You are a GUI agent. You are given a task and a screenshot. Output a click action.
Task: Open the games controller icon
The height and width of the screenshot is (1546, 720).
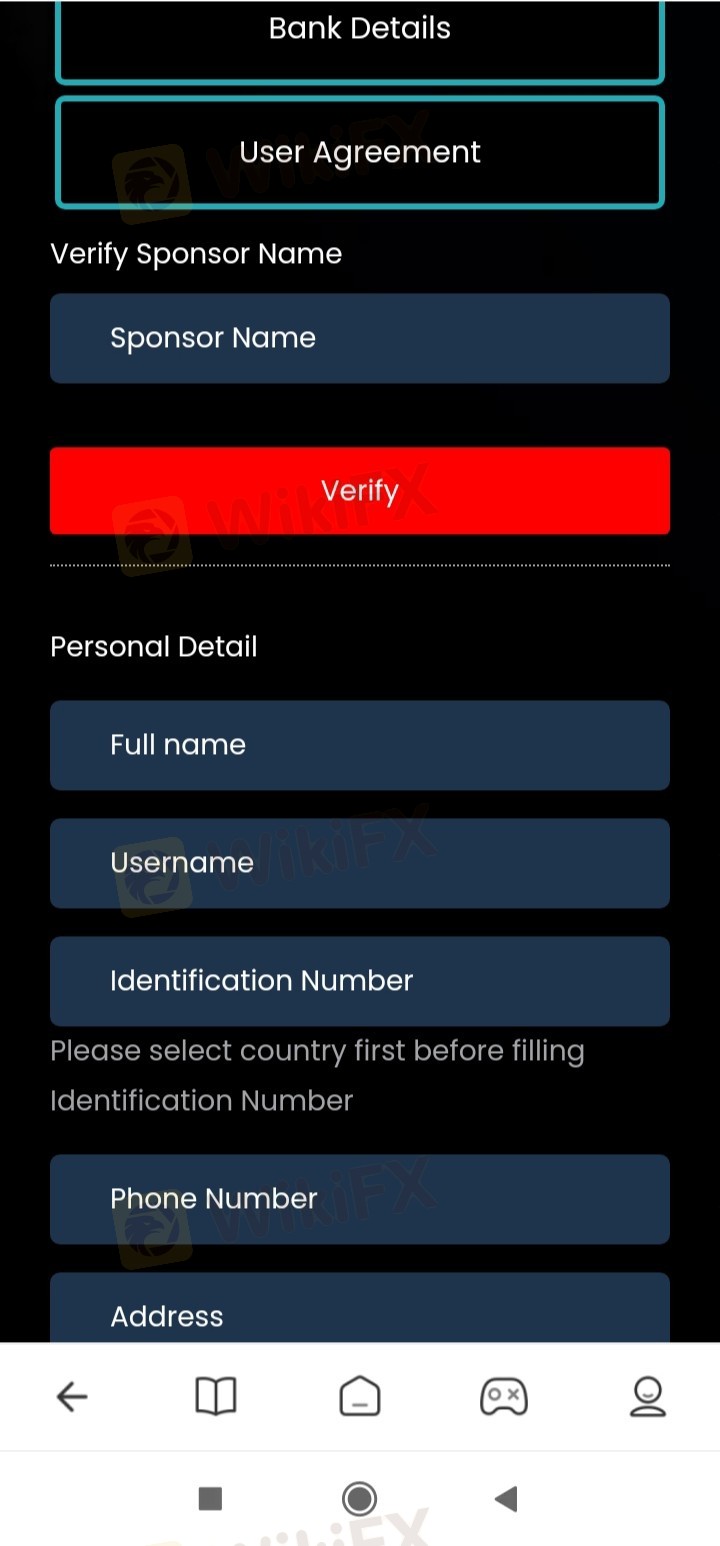[503, 1396]
